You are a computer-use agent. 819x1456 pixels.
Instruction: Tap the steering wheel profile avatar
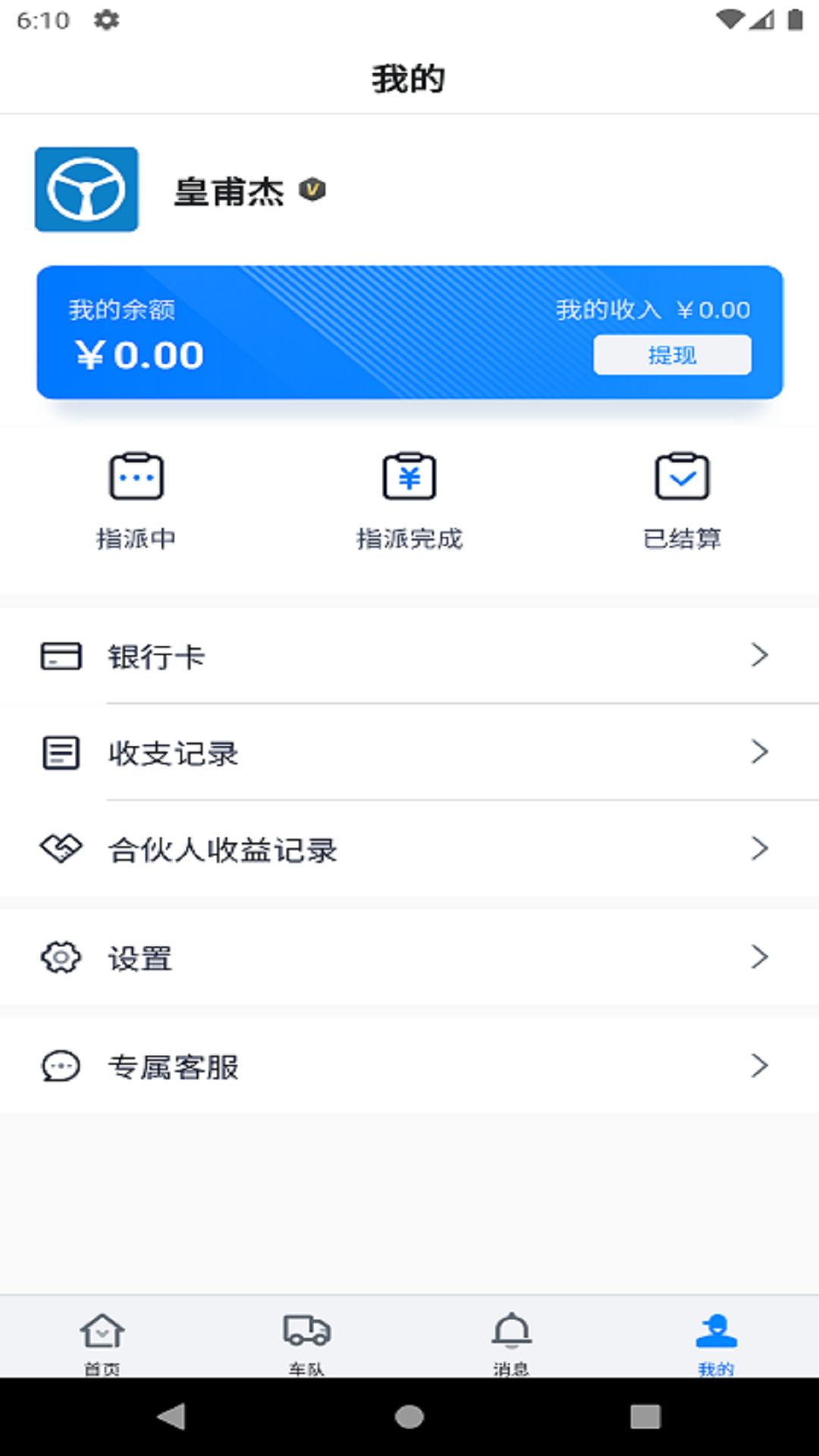click(x=86, y=190)
